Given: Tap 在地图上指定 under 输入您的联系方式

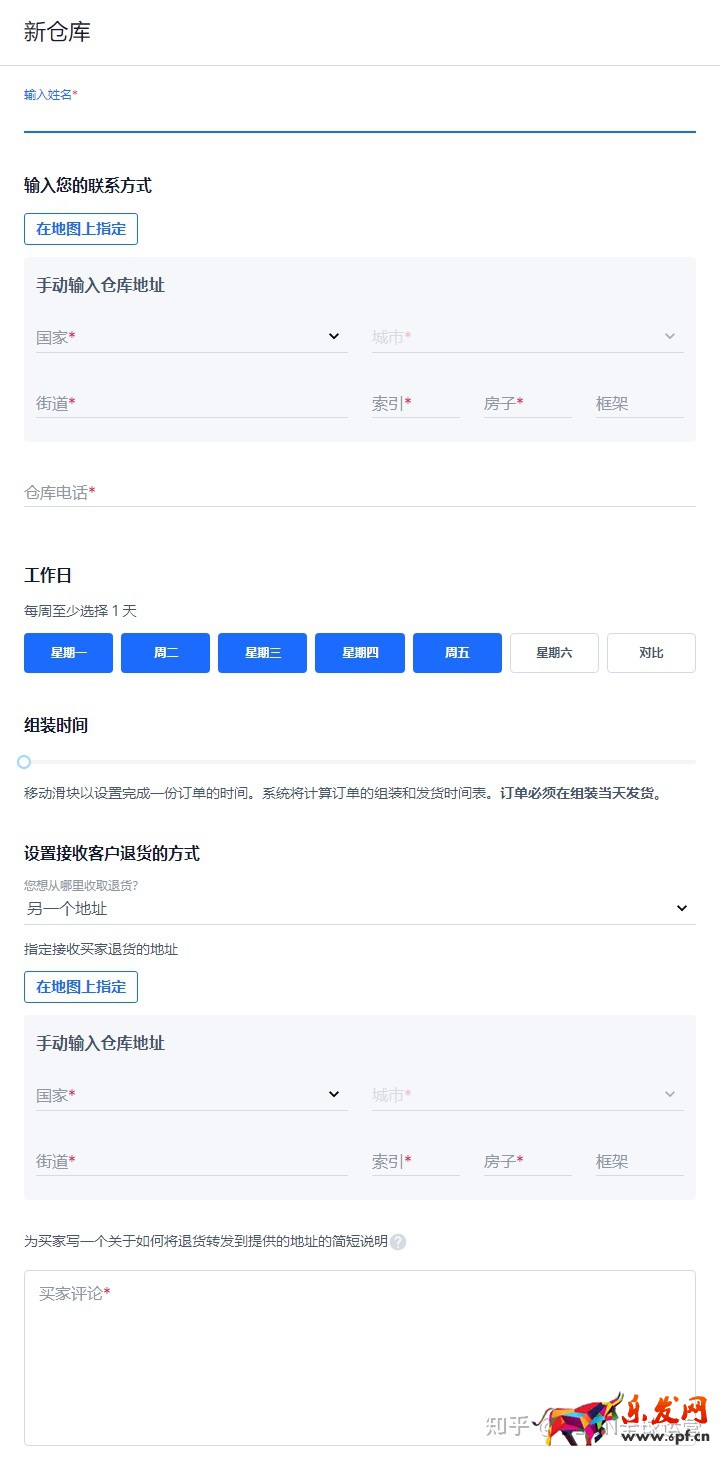Looking at the screenshot, I should tap(81, 229).
